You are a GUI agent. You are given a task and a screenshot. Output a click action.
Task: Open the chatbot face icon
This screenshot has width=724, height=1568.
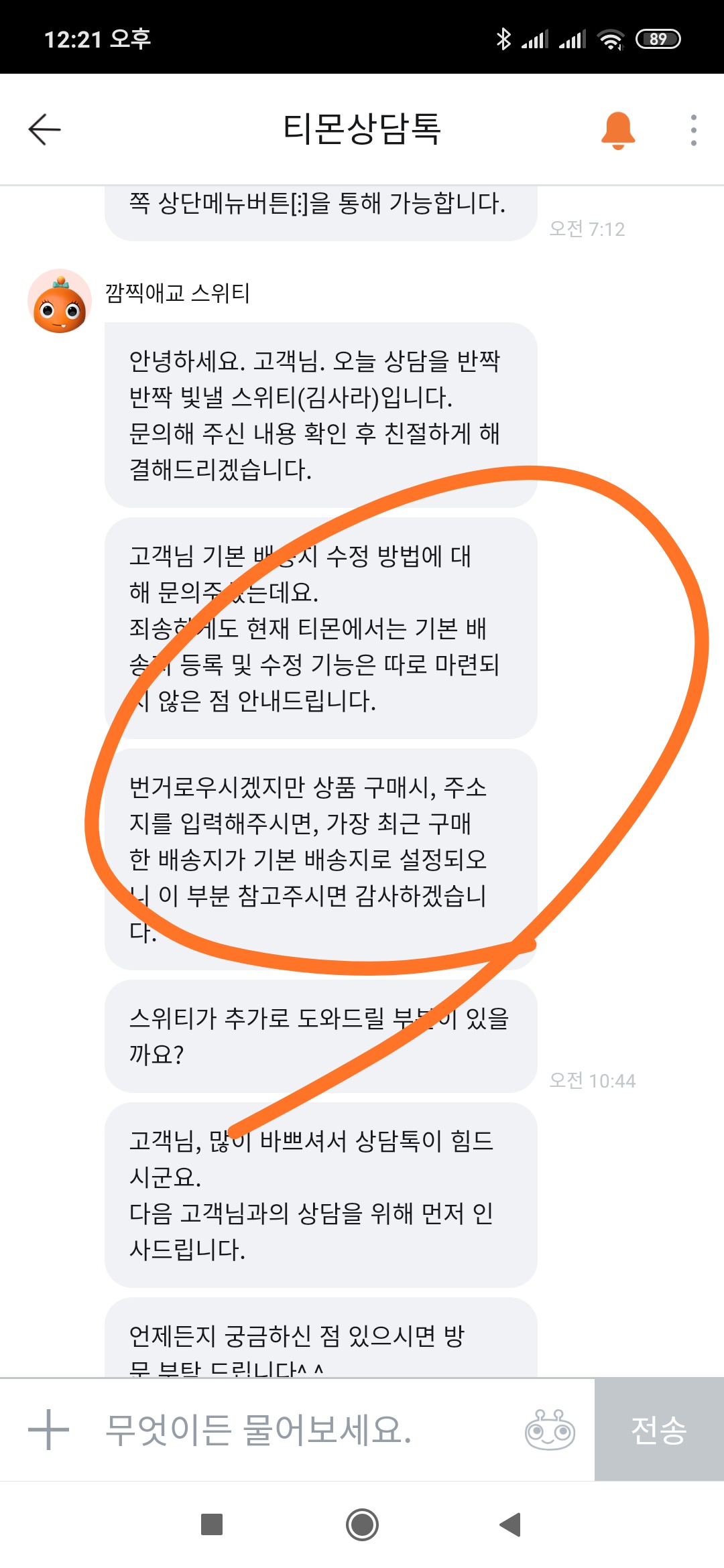[x=550, y=1430]
